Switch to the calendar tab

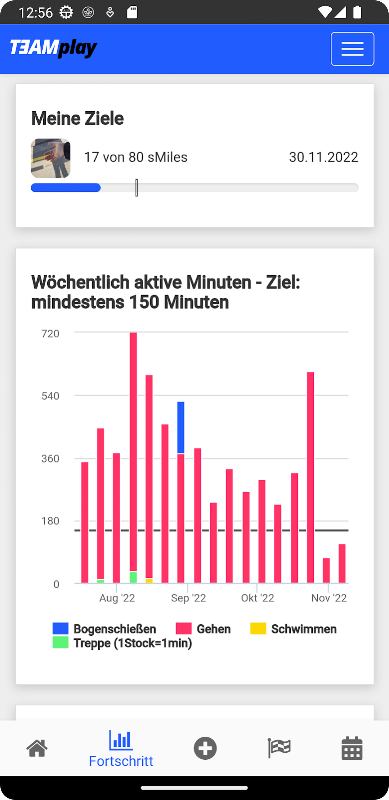pos(352,748)
